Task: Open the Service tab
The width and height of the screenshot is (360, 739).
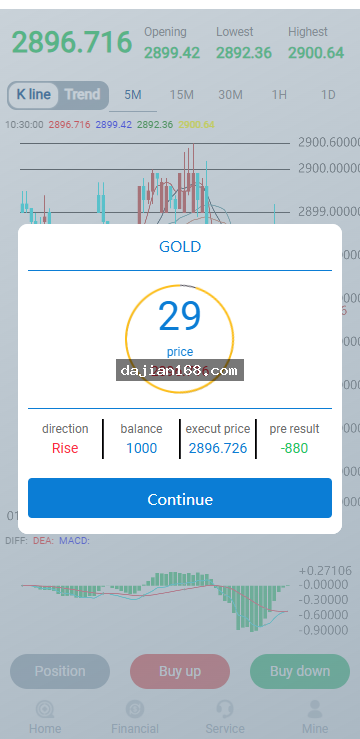Action: (x=225, y=717)
